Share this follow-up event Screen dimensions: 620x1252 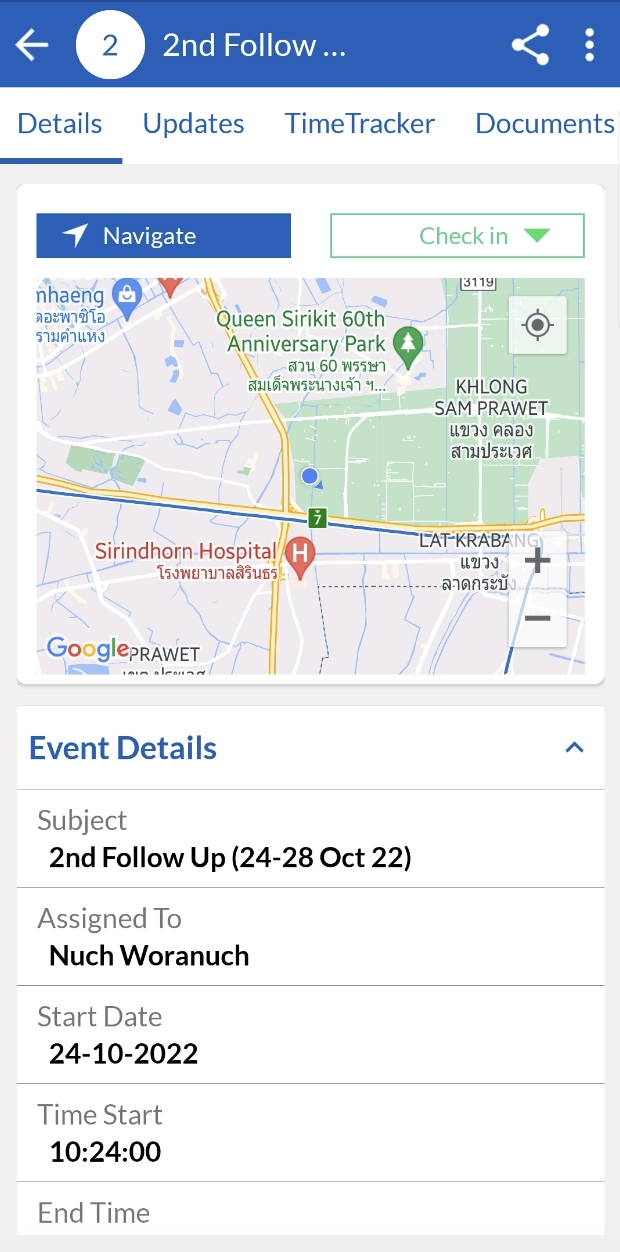530,45
